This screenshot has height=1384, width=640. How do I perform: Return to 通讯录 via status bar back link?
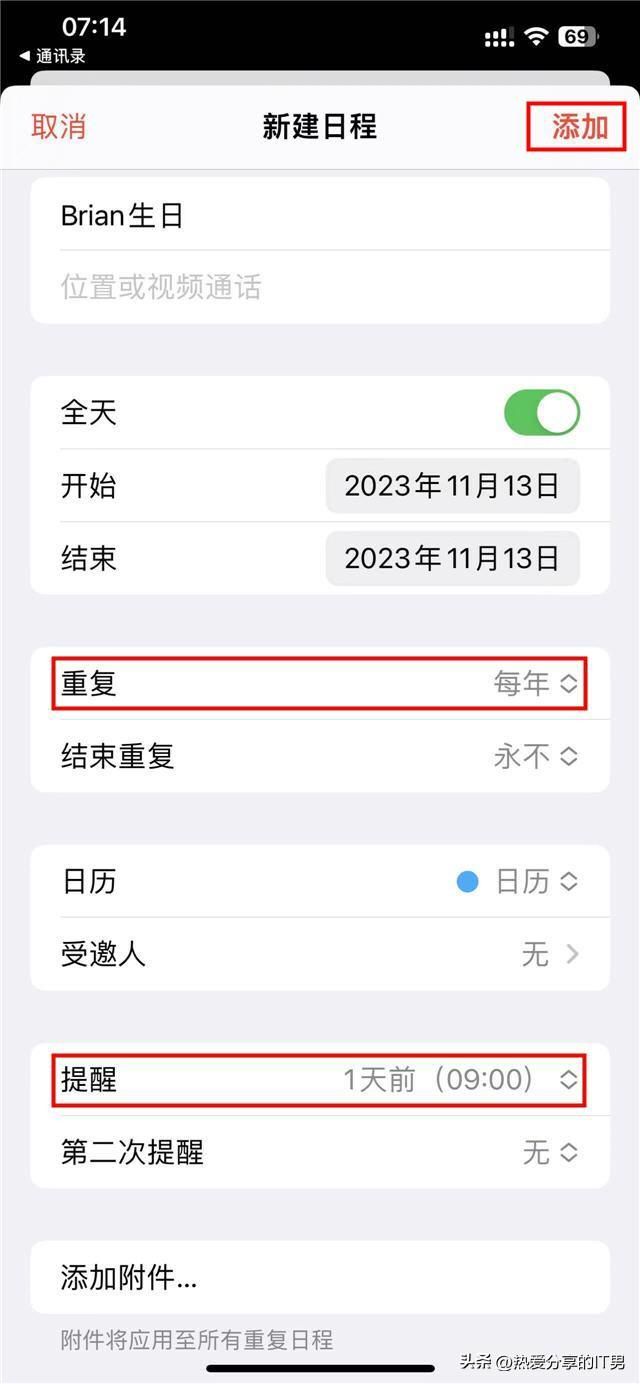coord(52,56)
